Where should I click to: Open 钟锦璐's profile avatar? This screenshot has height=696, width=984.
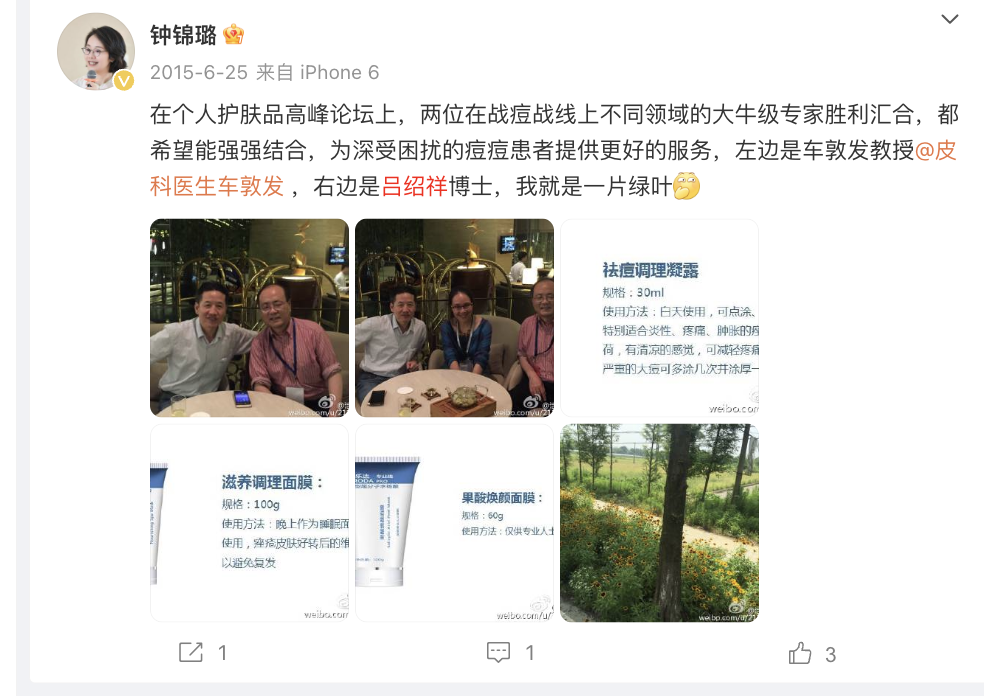[97, 52]
